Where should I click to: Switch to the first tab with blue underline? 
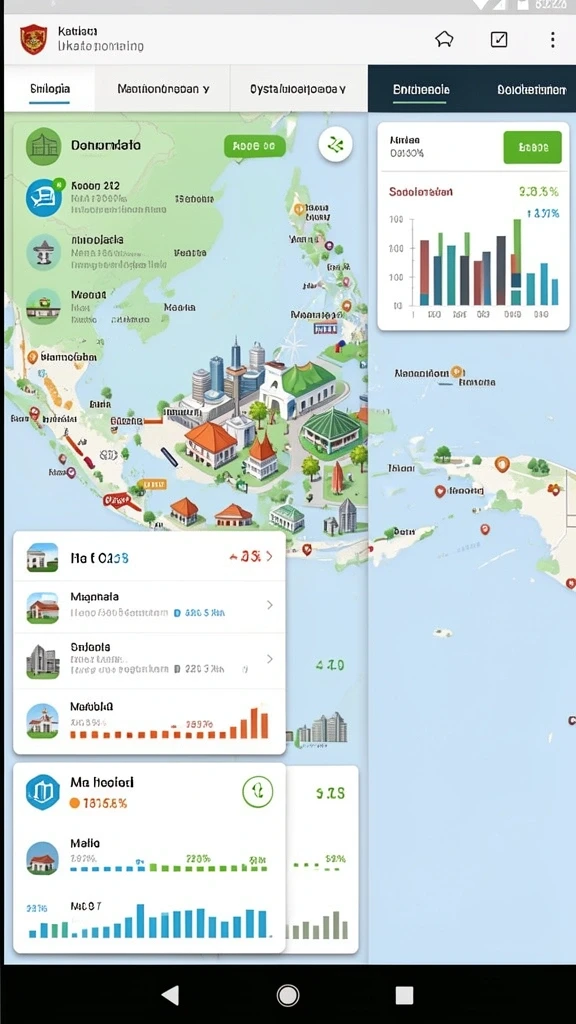50,89
